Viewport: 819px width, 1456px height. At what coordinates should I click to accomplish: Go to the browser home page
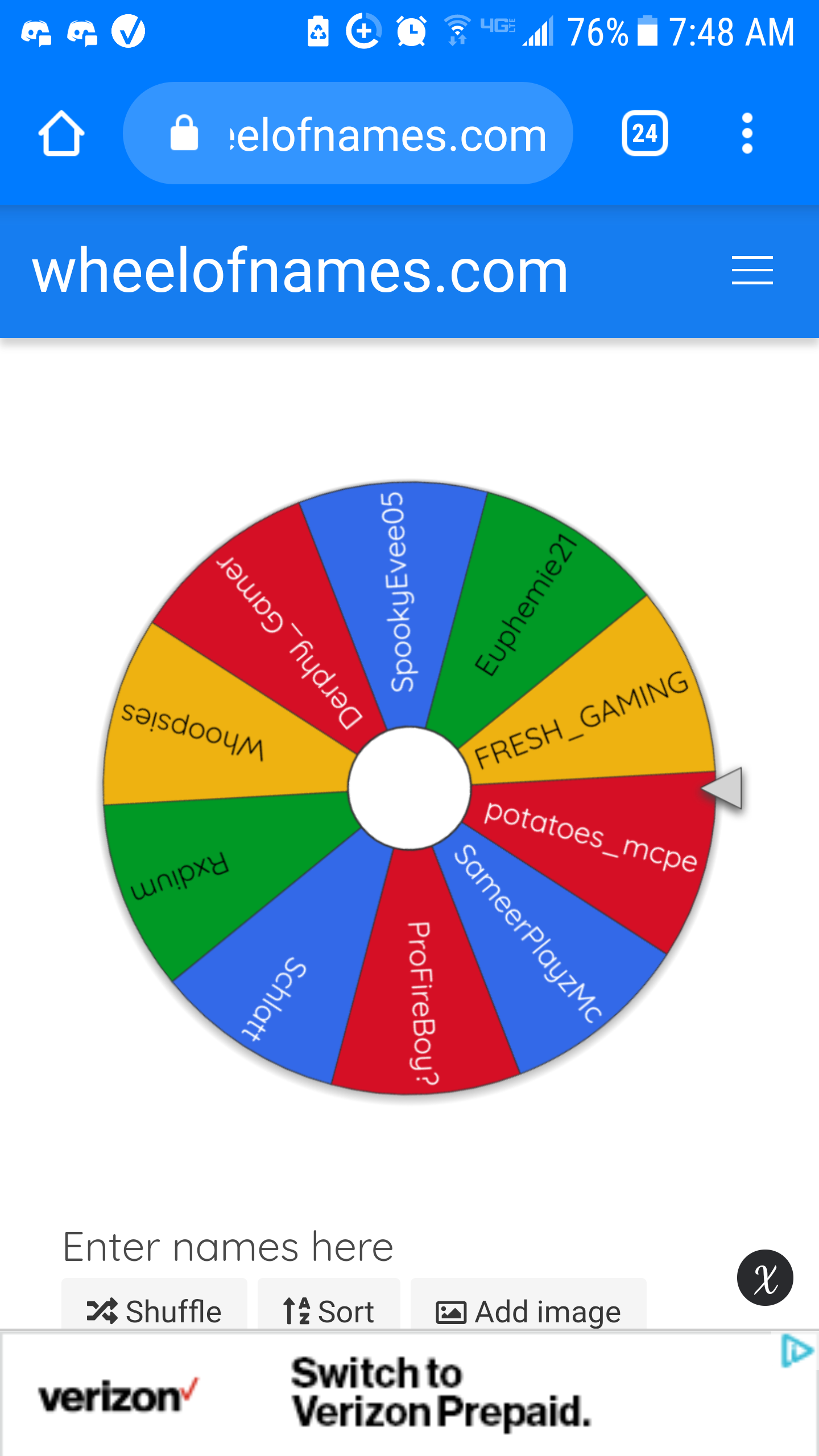coord(61,134)
